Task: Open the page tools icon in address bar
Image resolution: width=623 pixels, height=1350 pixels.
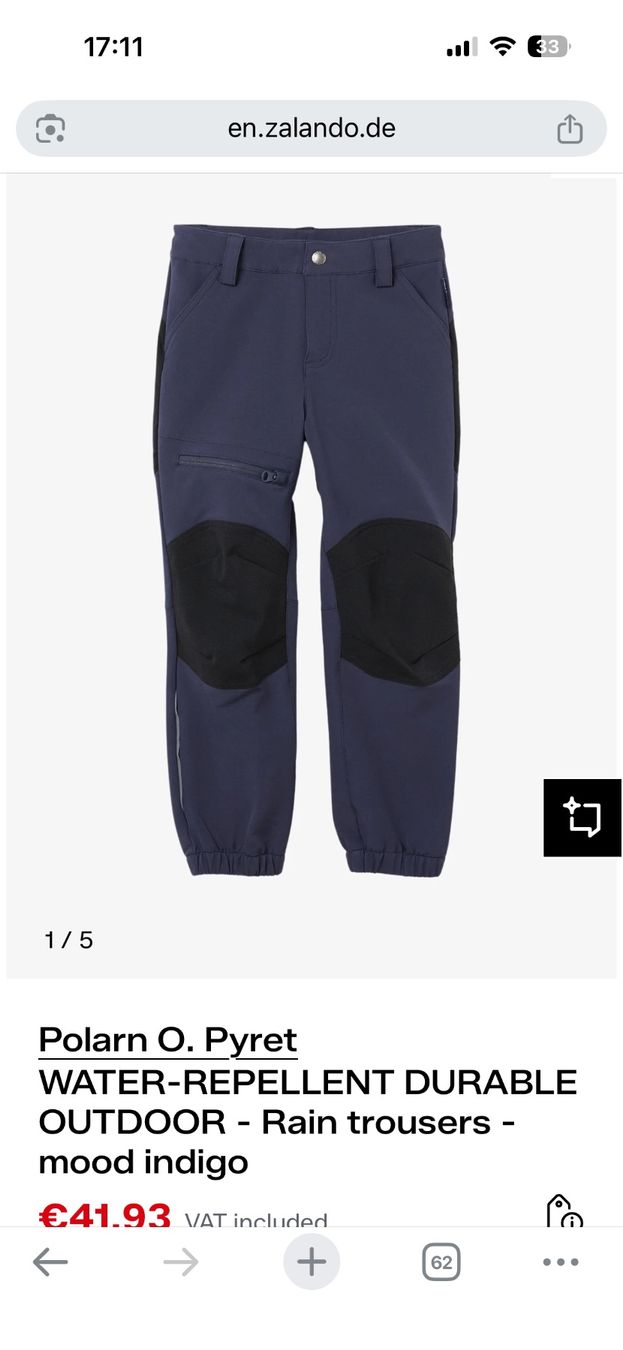Action: [50, 129]
